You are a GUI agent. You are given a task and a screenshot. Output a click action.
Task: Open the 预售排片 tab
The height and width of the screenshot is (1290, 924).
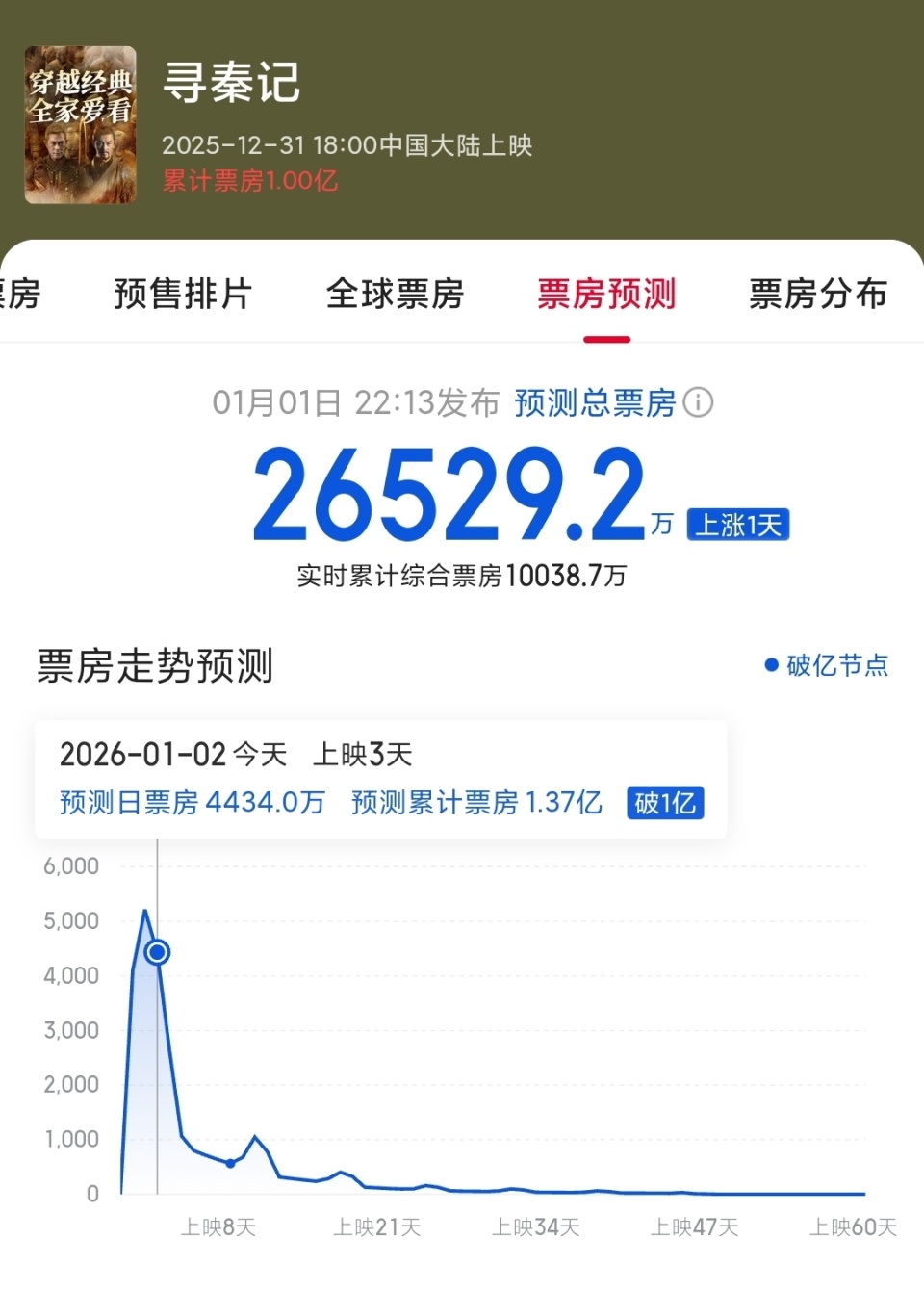pos(182,296)
